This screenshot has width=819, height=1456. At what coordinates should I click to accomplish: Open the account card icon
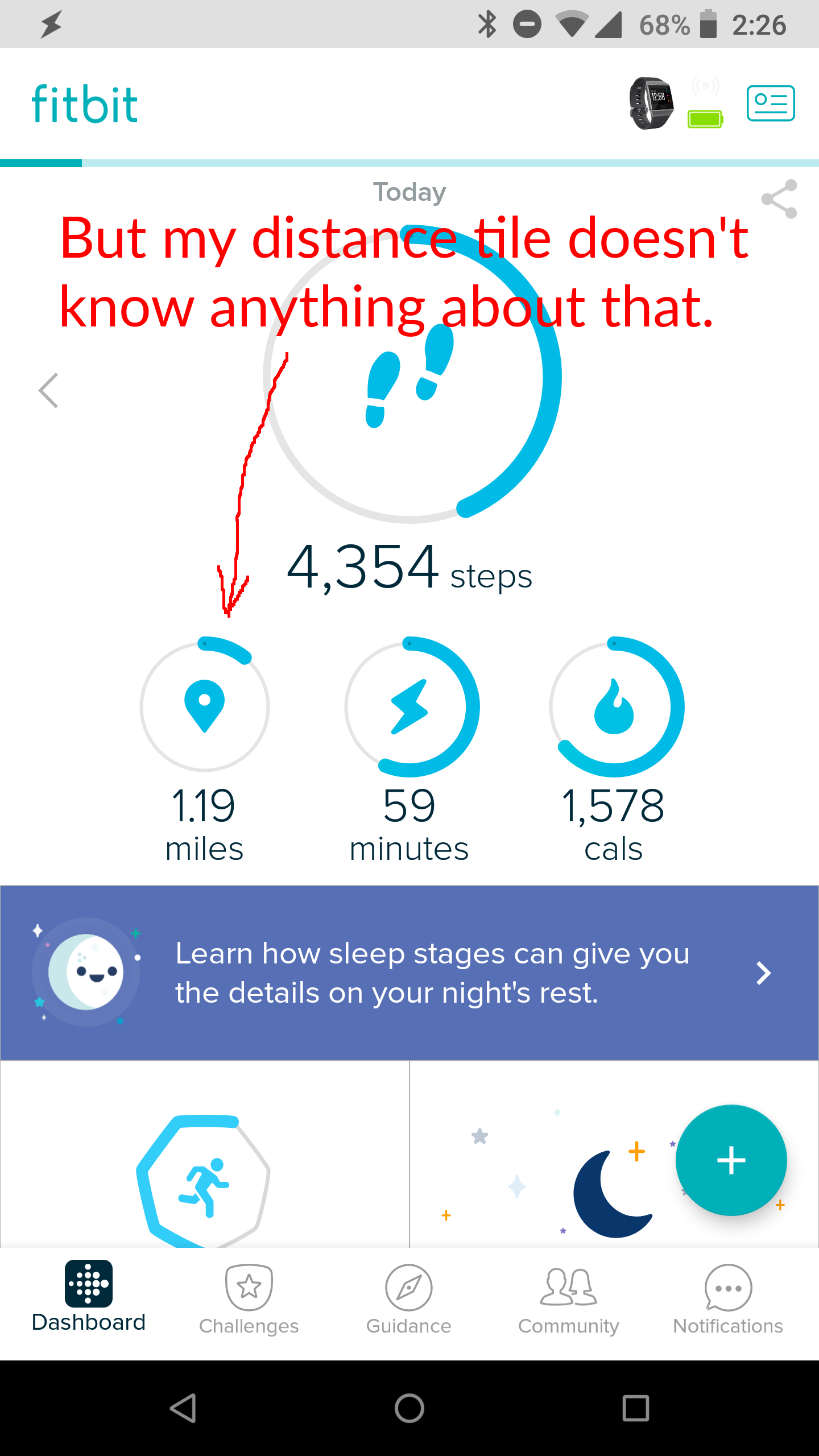(x=770, y=104)
